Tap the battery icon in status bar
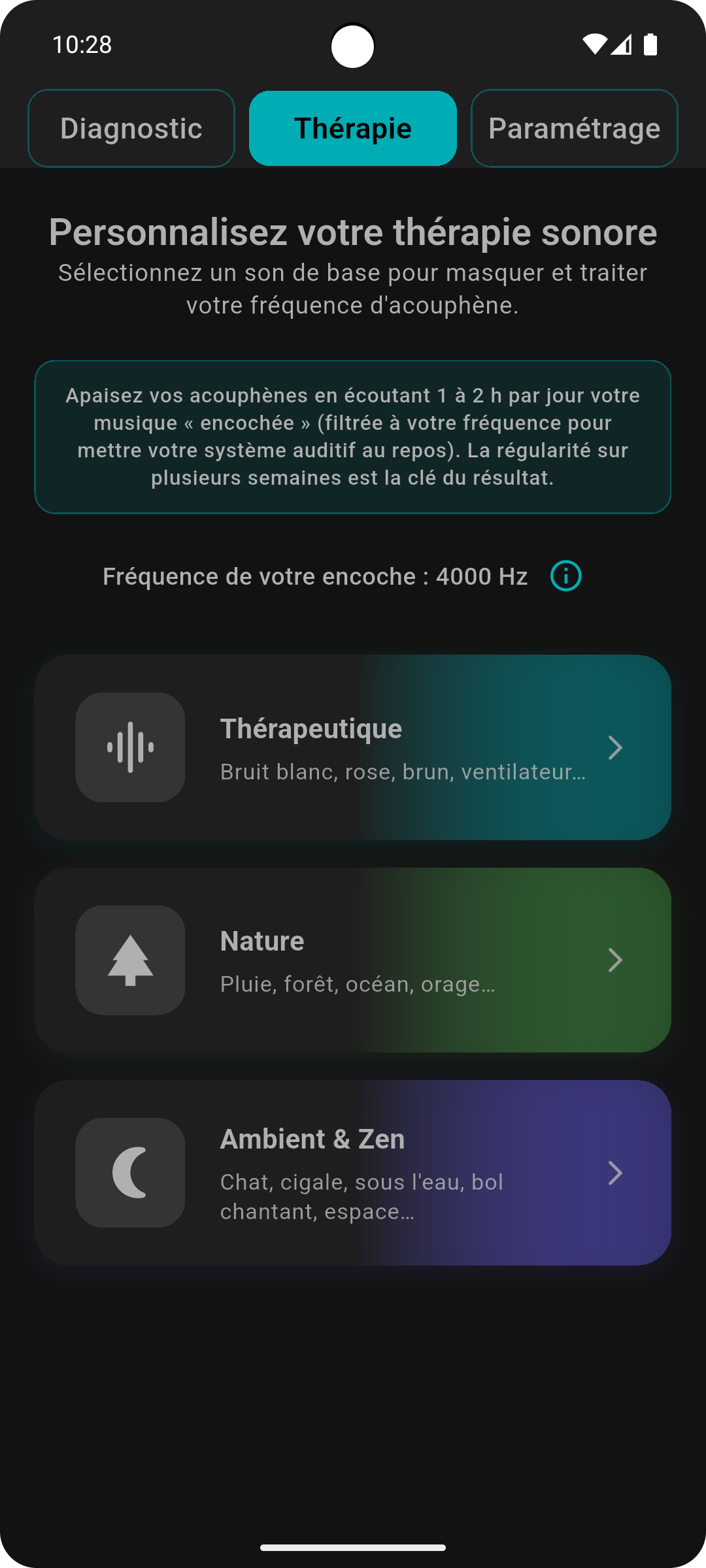706x1568 pixels. pos(653,44)
